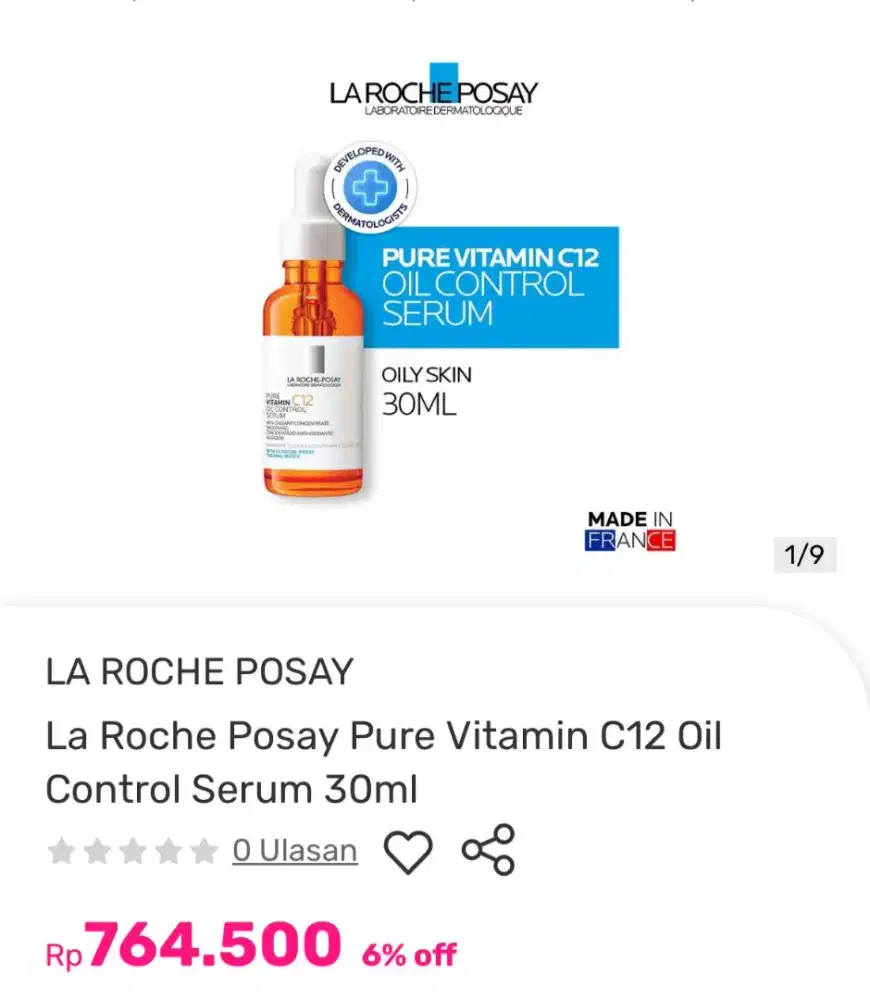Tap the underlined 0 Ulasan reviews entry
Viewport: 870px width, 1000px height.
295,849
